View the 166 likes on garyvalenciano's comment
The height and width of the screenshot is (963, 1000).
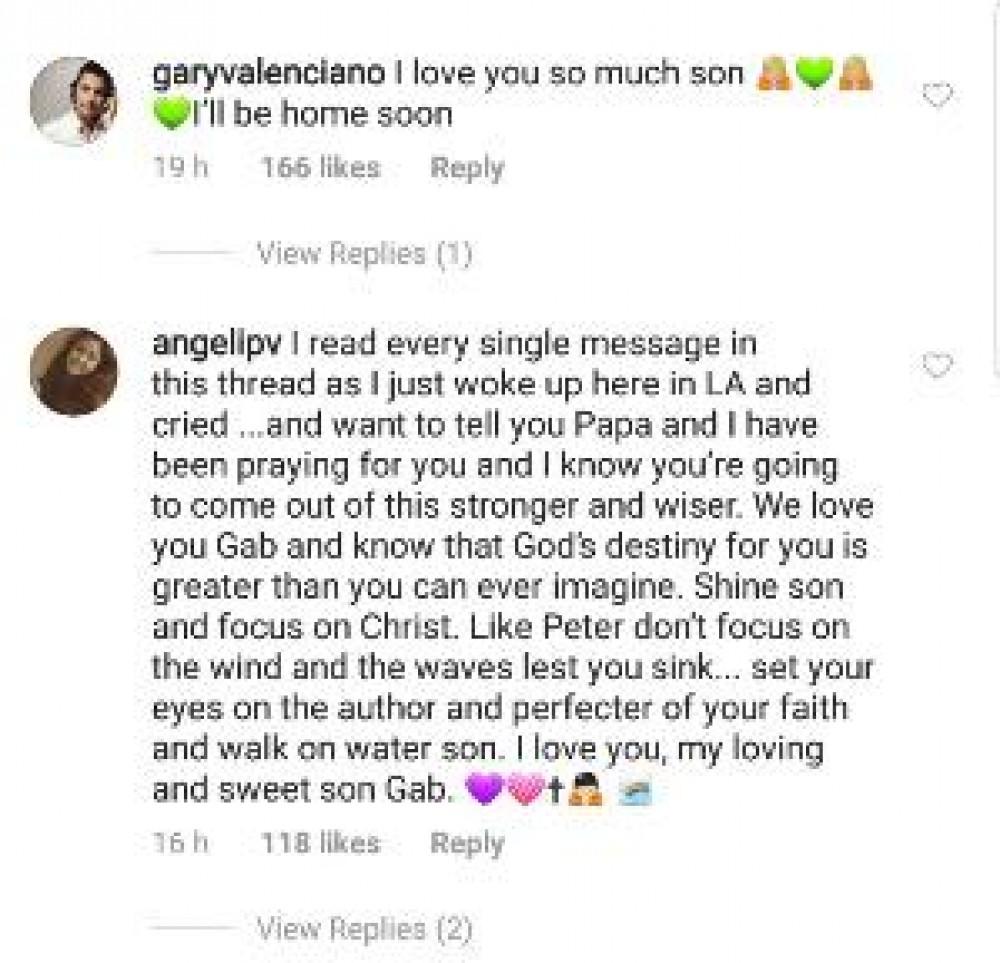(x=320, y=168)
